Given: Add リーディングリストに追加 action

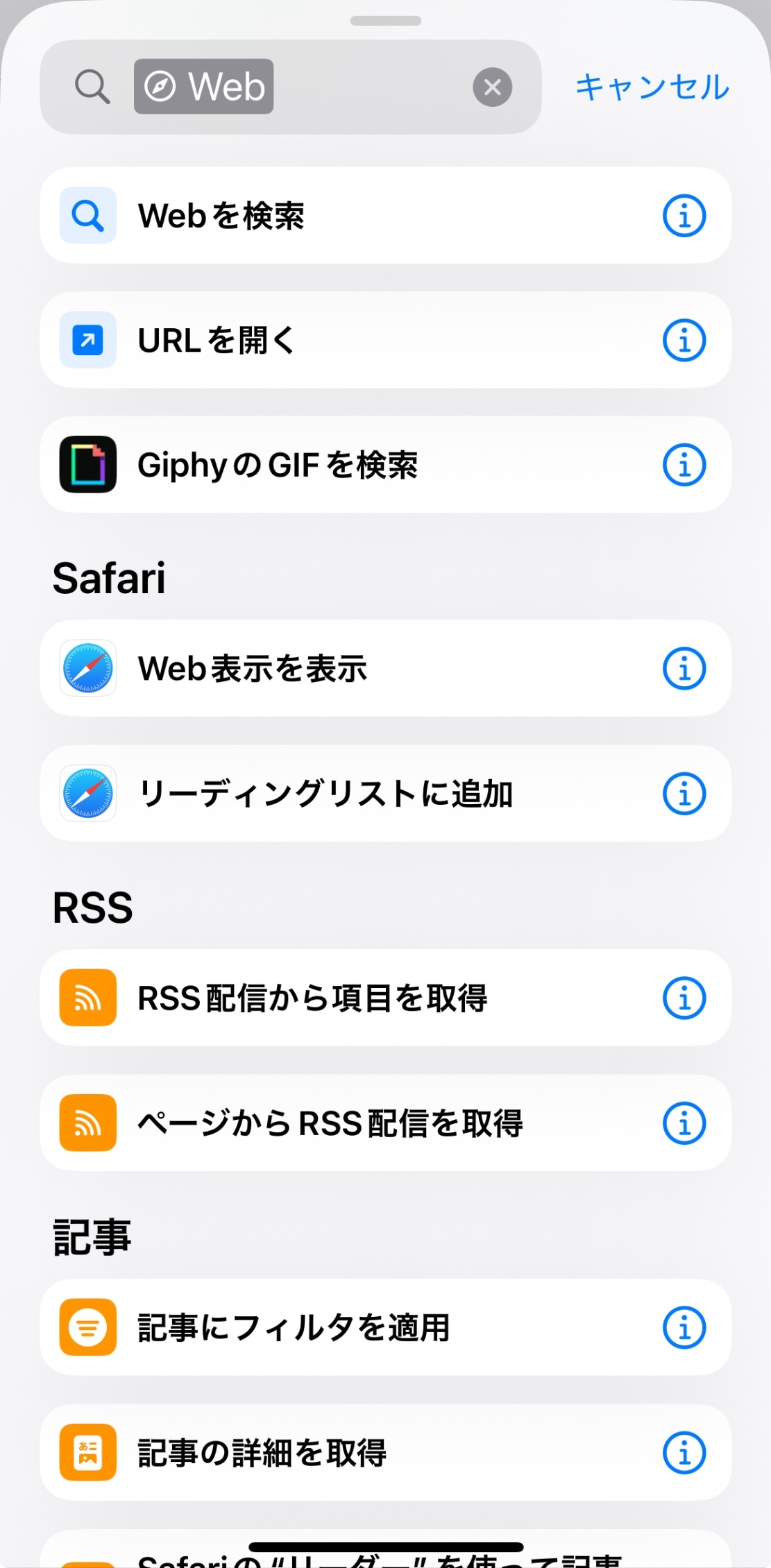Looking at the screenshot, I should (385, 794).
